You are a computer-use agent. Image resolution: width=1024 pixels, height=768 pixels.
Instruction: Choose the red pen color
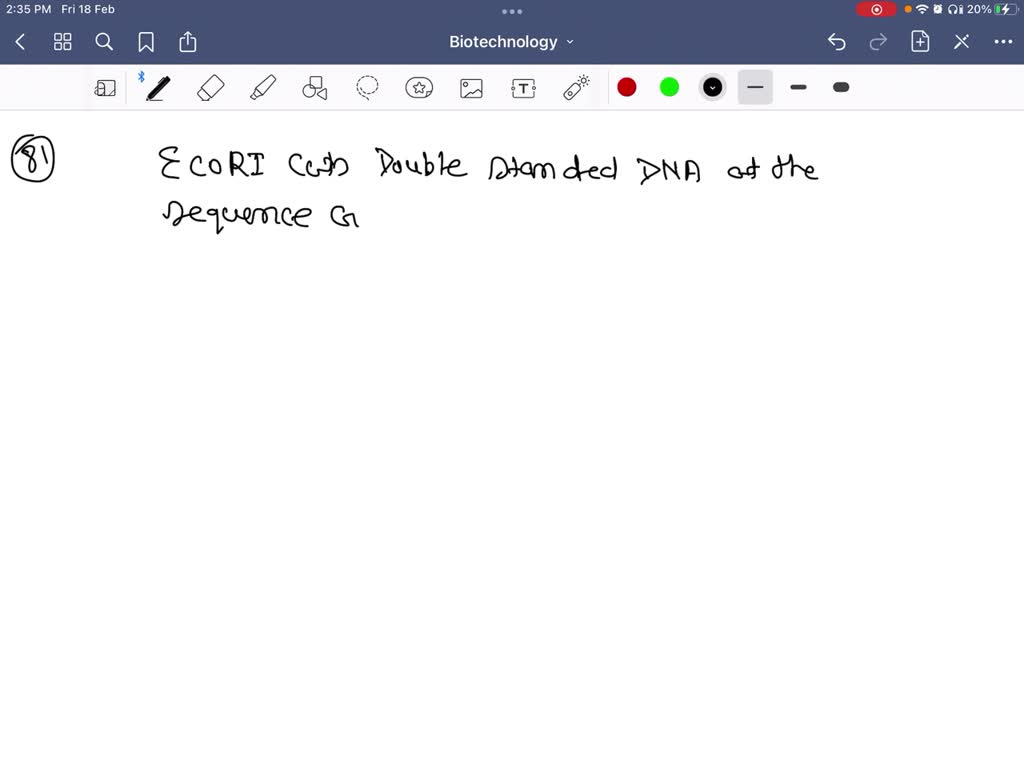click(627, 87)
